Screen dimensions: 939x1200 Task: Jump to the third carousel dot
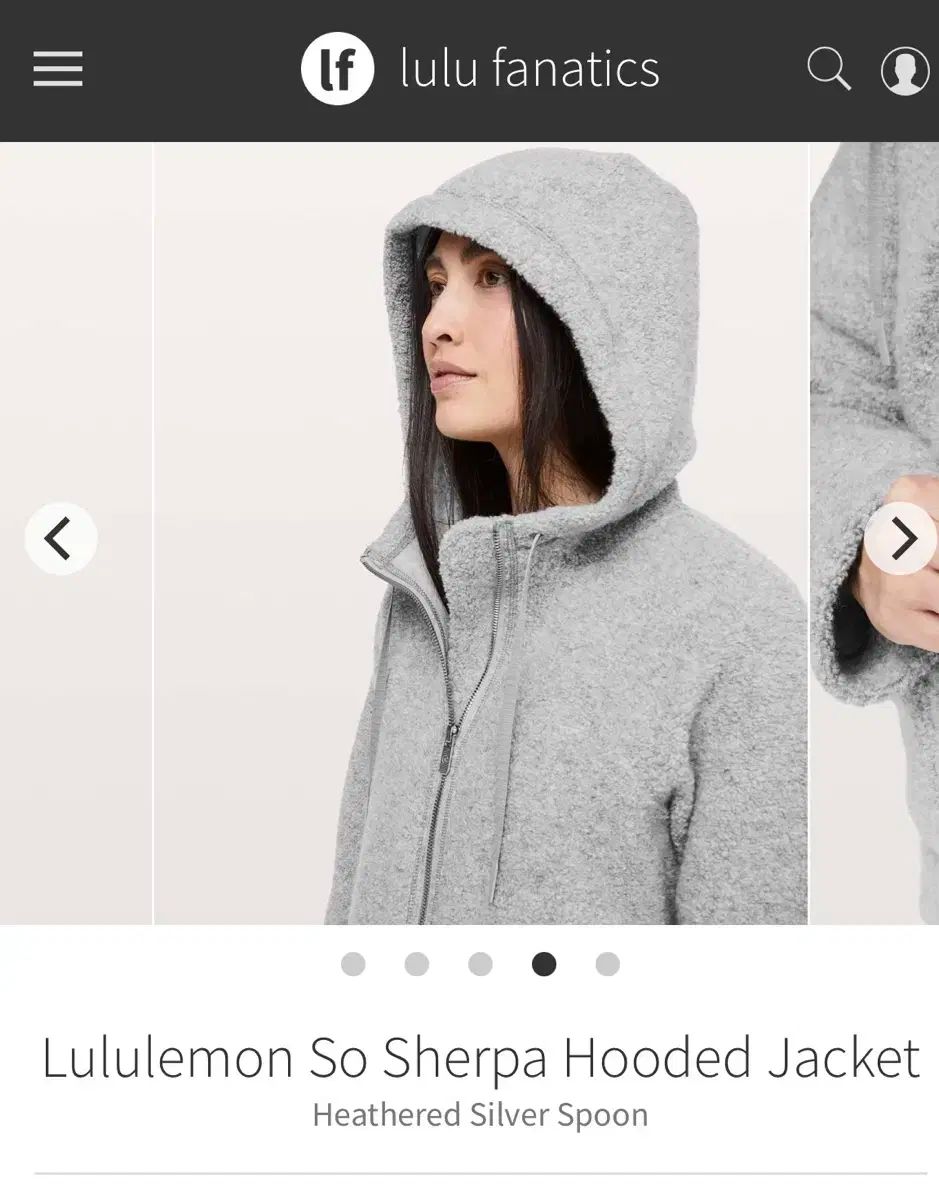click(x=481, y=964)
